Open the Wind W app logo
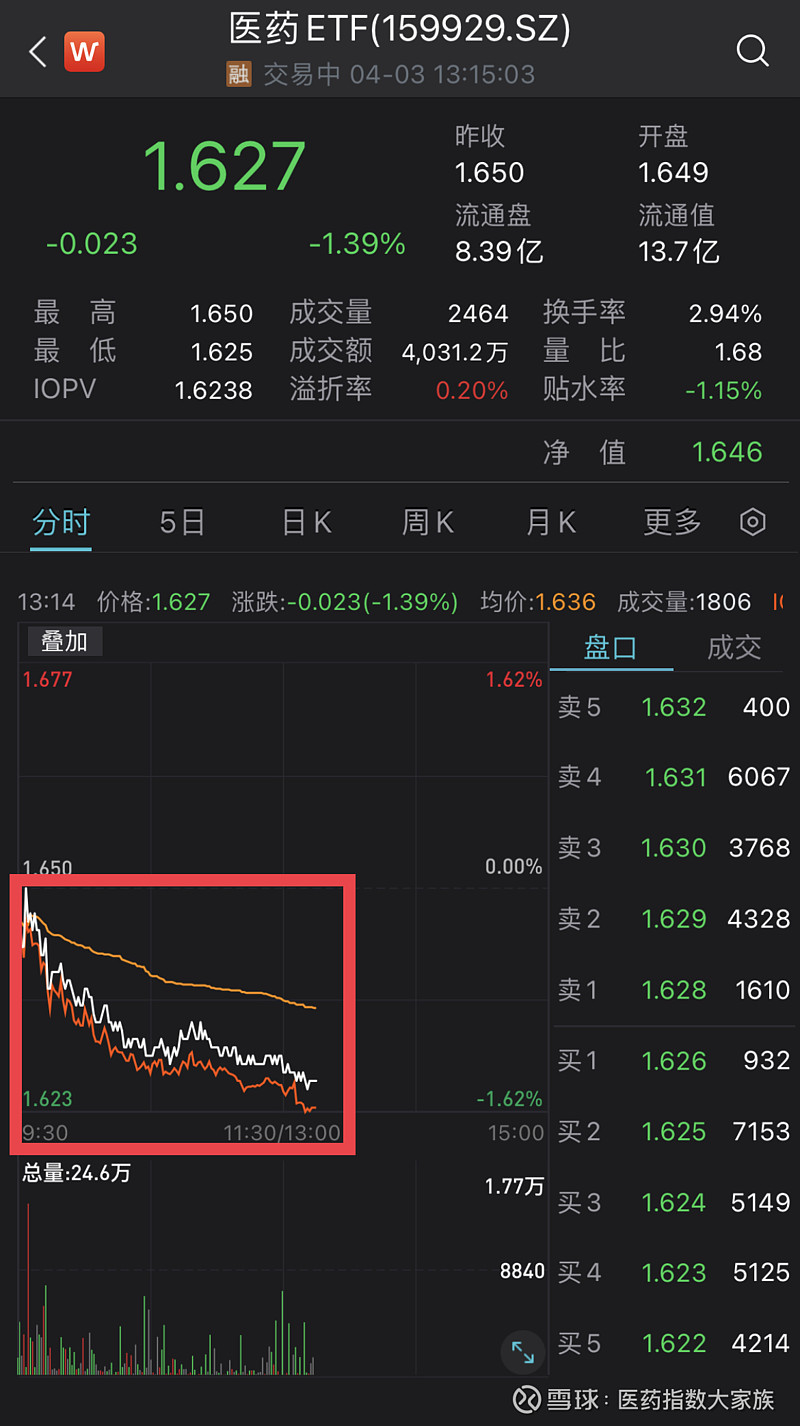Screen dimensions: 800x1426 pyautogui.click(x=84, y=51)
